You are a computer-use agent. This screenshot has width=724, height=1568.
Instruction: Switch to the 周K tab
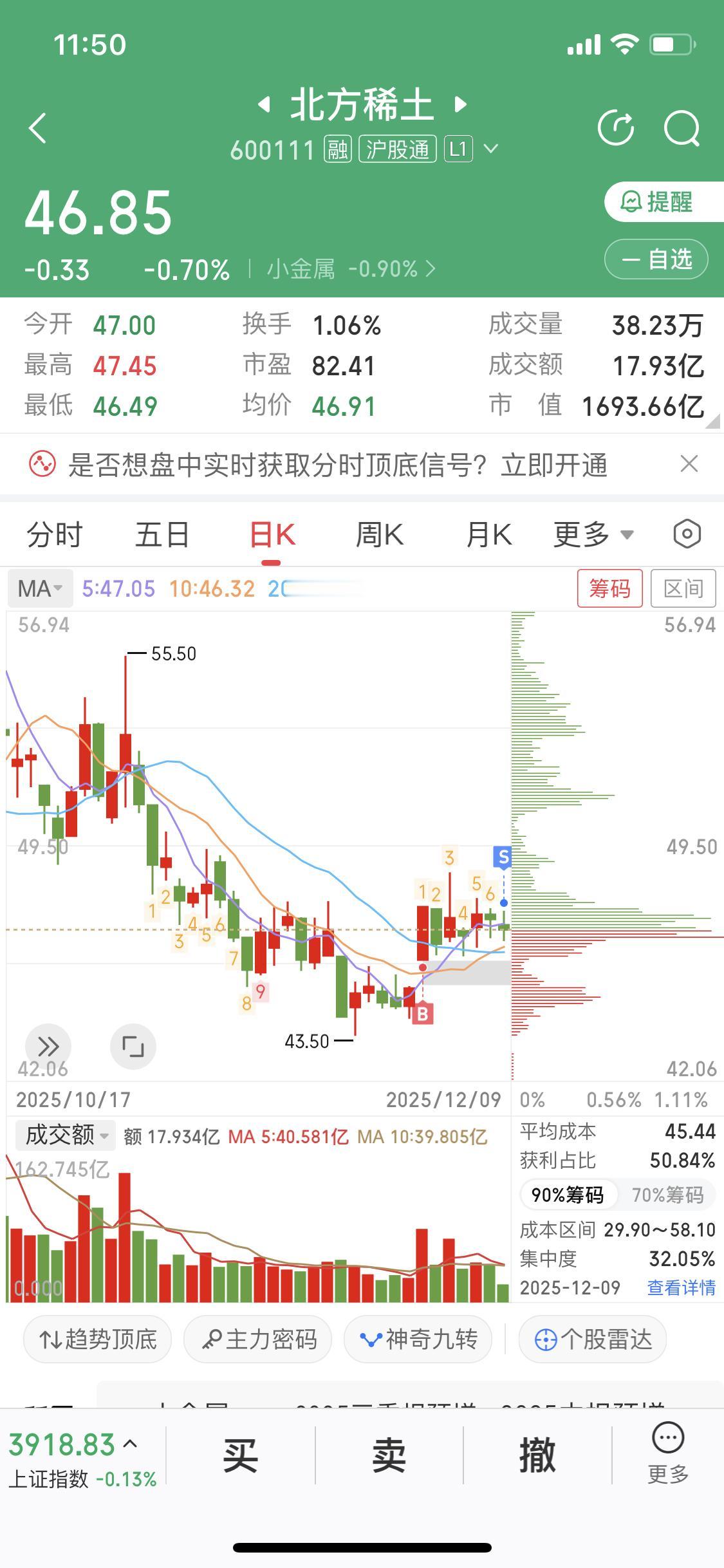[x=380, y=534]
